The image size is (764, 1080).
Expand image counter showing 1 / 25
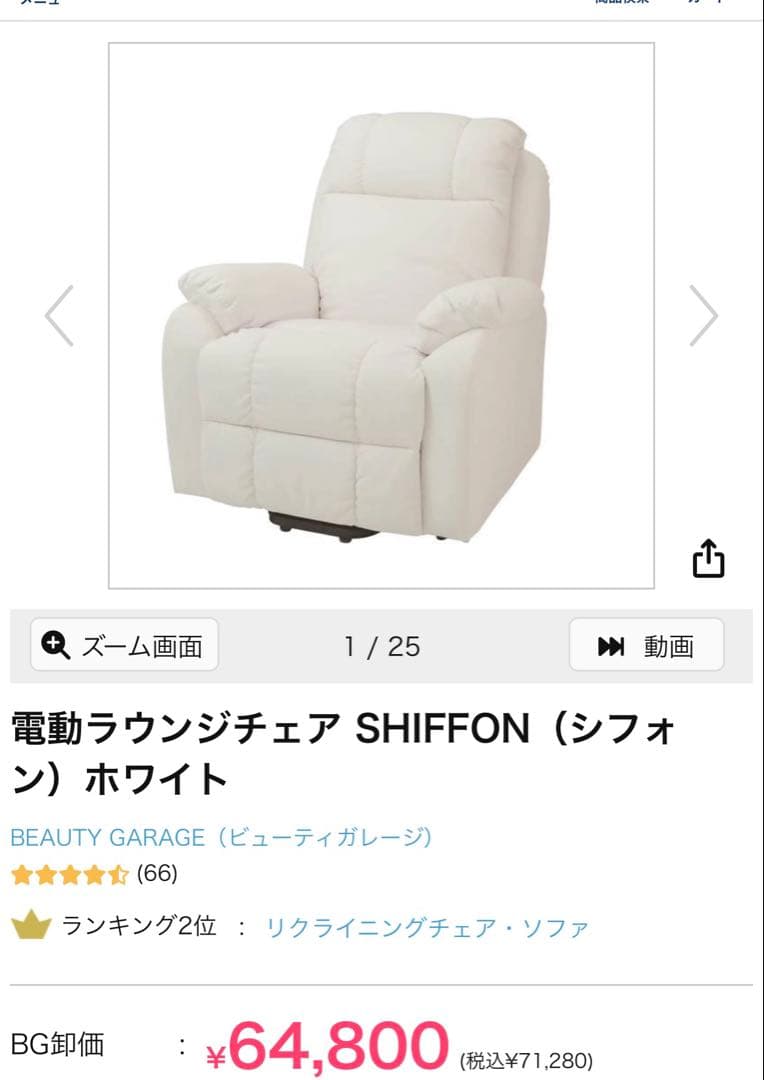(x=382, y=645)
